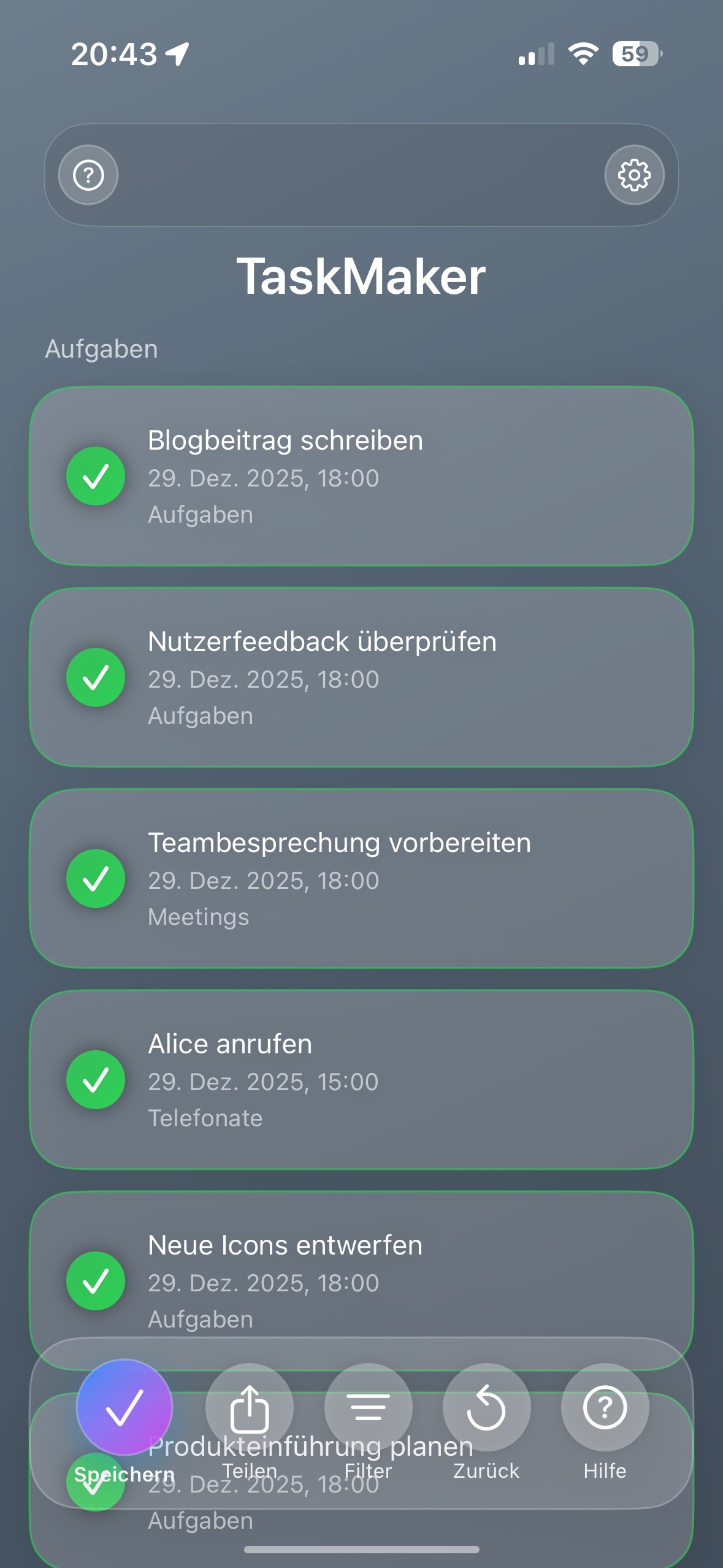Screen dimensions: 723x1568
Task: Open settings with the gear icon
Action: [x=635, y=175]
